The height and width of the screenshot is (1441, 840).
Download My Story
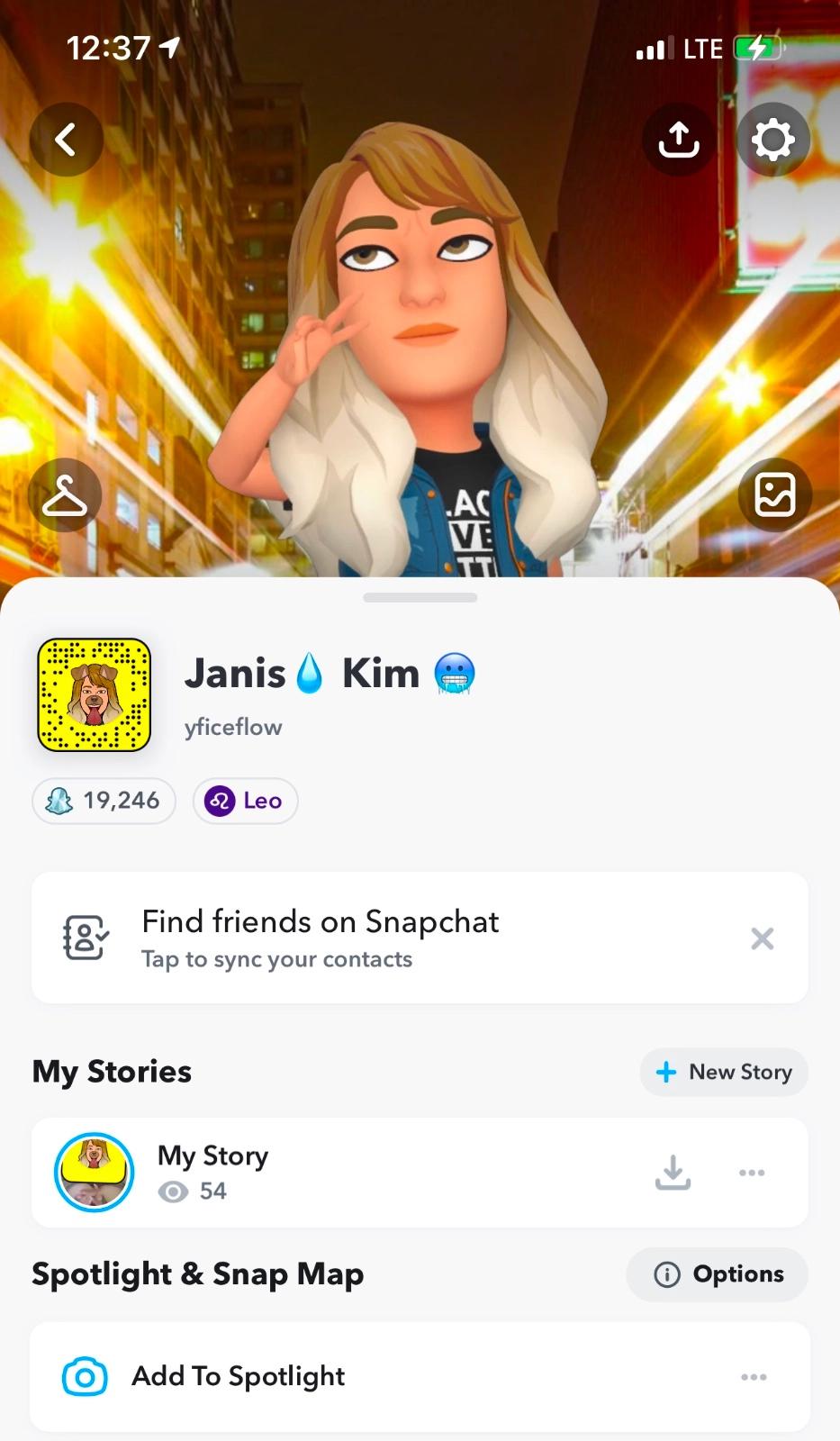coord(673,1172)
